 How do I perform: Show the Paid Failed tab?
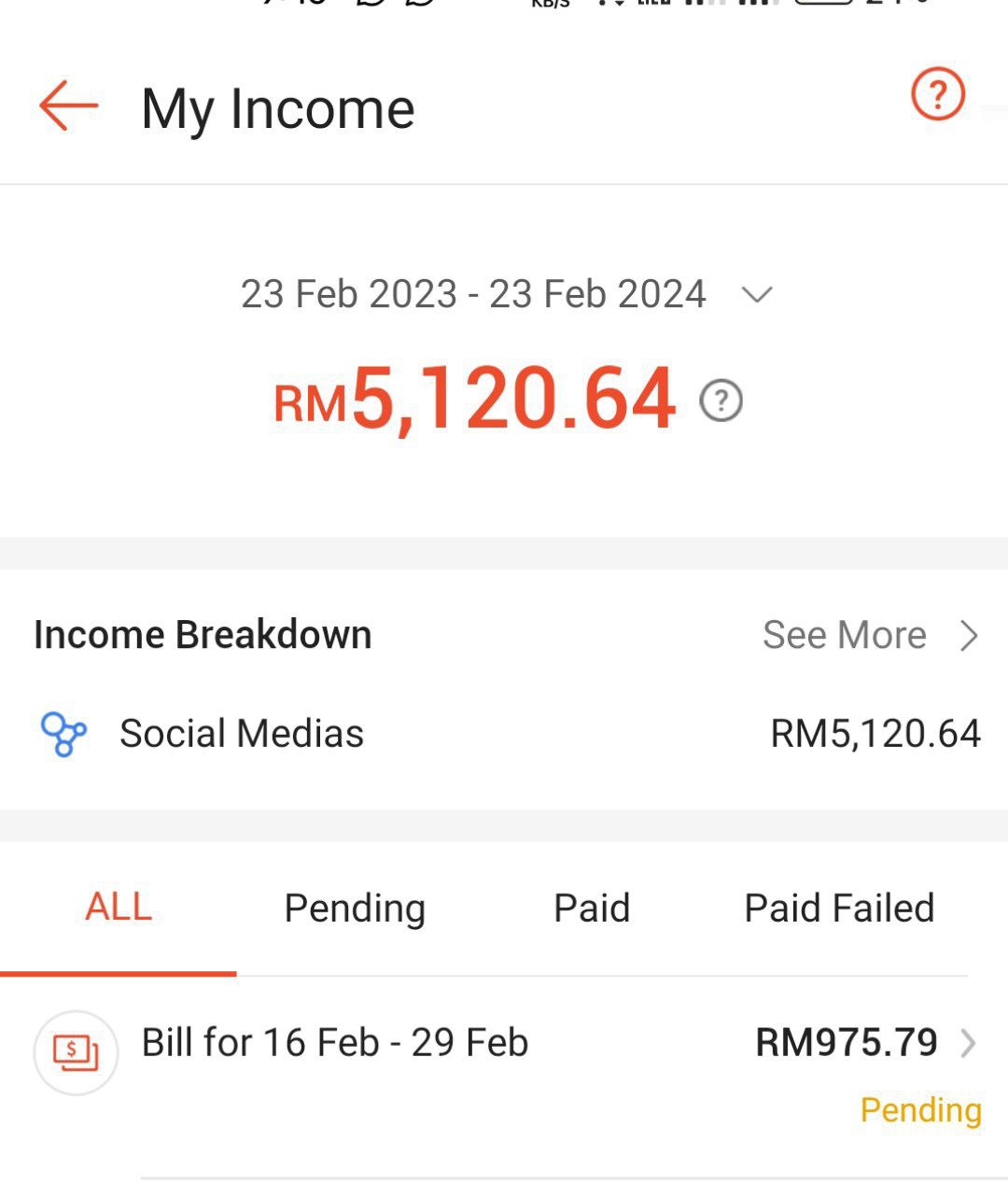click(x=839, y=908)
